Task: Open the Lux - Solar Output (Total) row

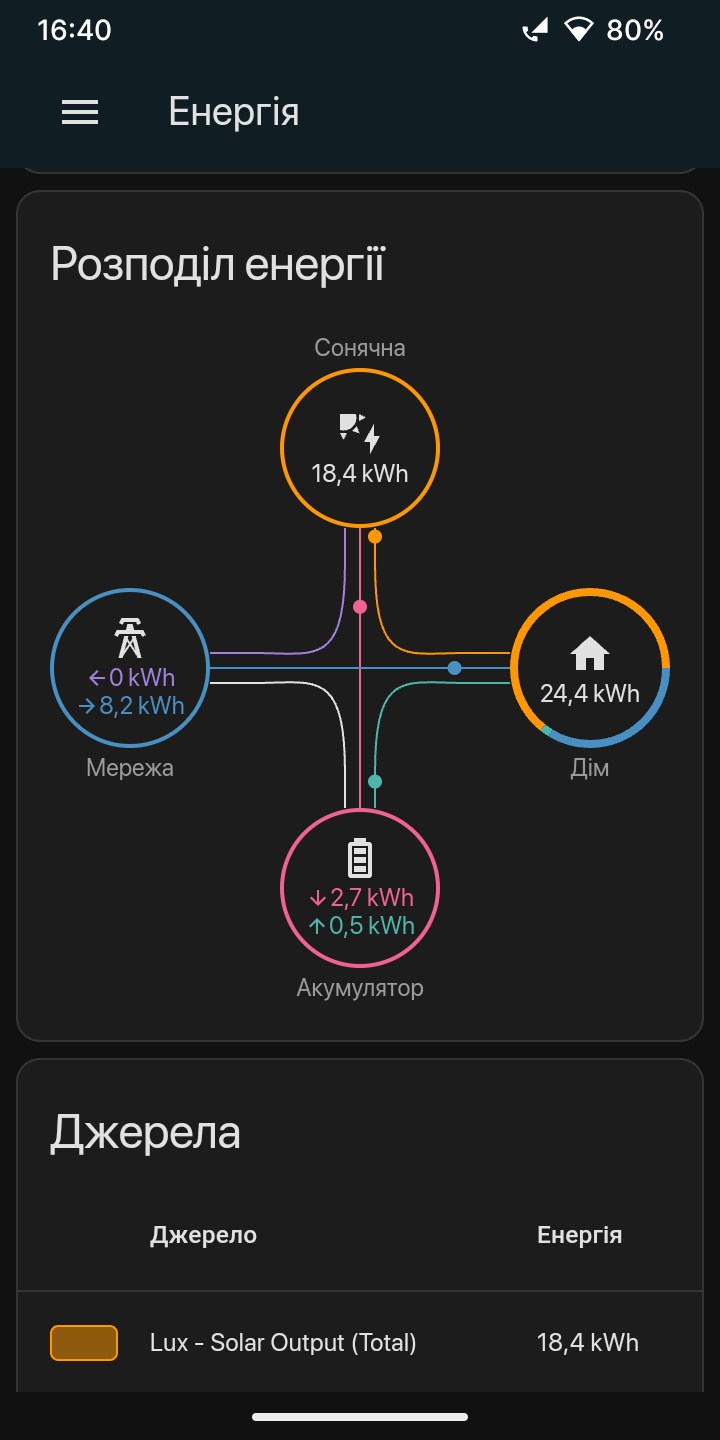Action: [x=360, y=1342]
